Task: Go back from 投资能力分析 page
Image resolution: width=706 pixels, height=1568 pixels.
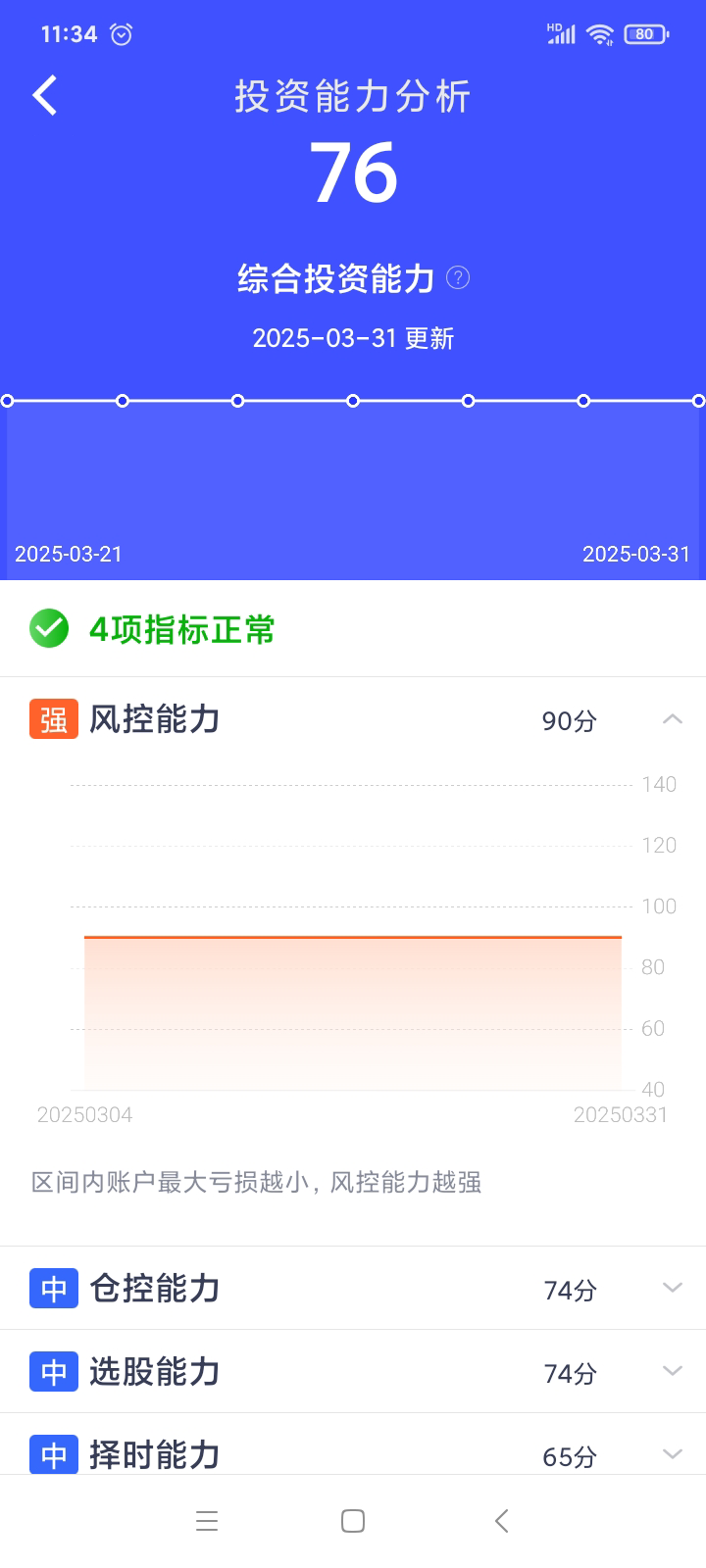Action: [45, 96]
